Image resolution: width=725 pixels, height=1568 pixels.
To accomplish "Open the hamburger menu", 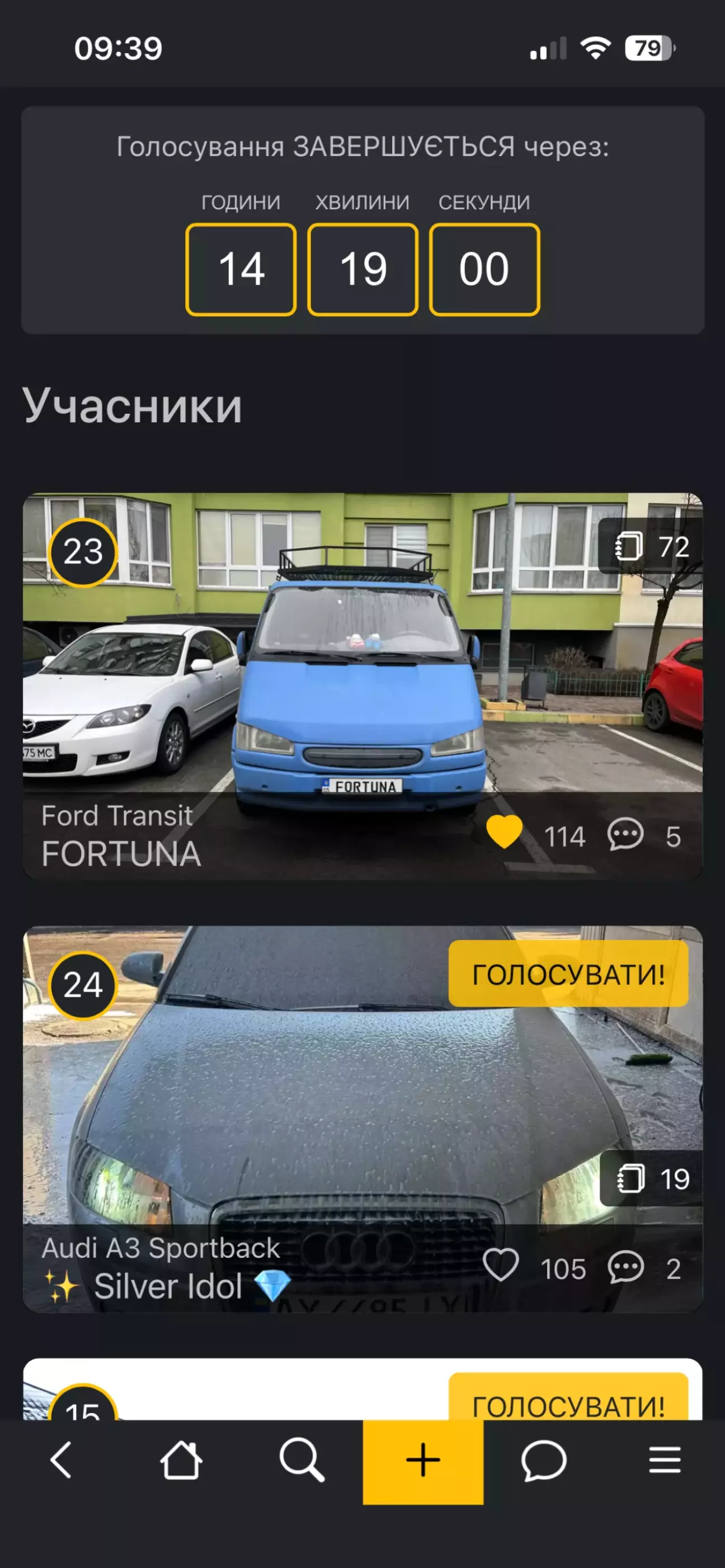I will [x=664, y=1460].
